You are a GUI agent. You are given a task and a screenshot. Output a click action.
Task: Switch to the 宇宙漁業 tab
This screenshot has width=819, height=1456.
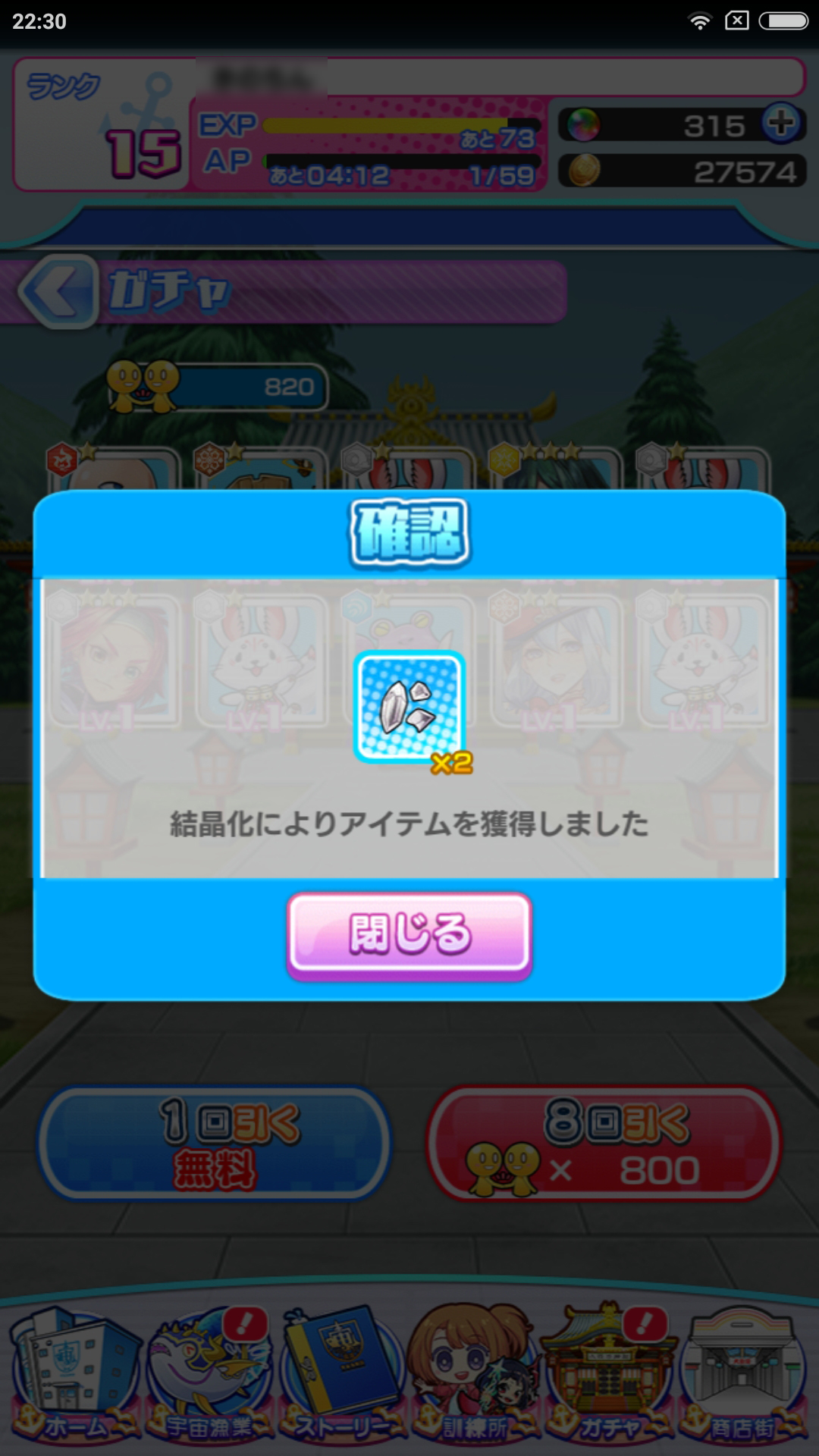coord(209,1373)
